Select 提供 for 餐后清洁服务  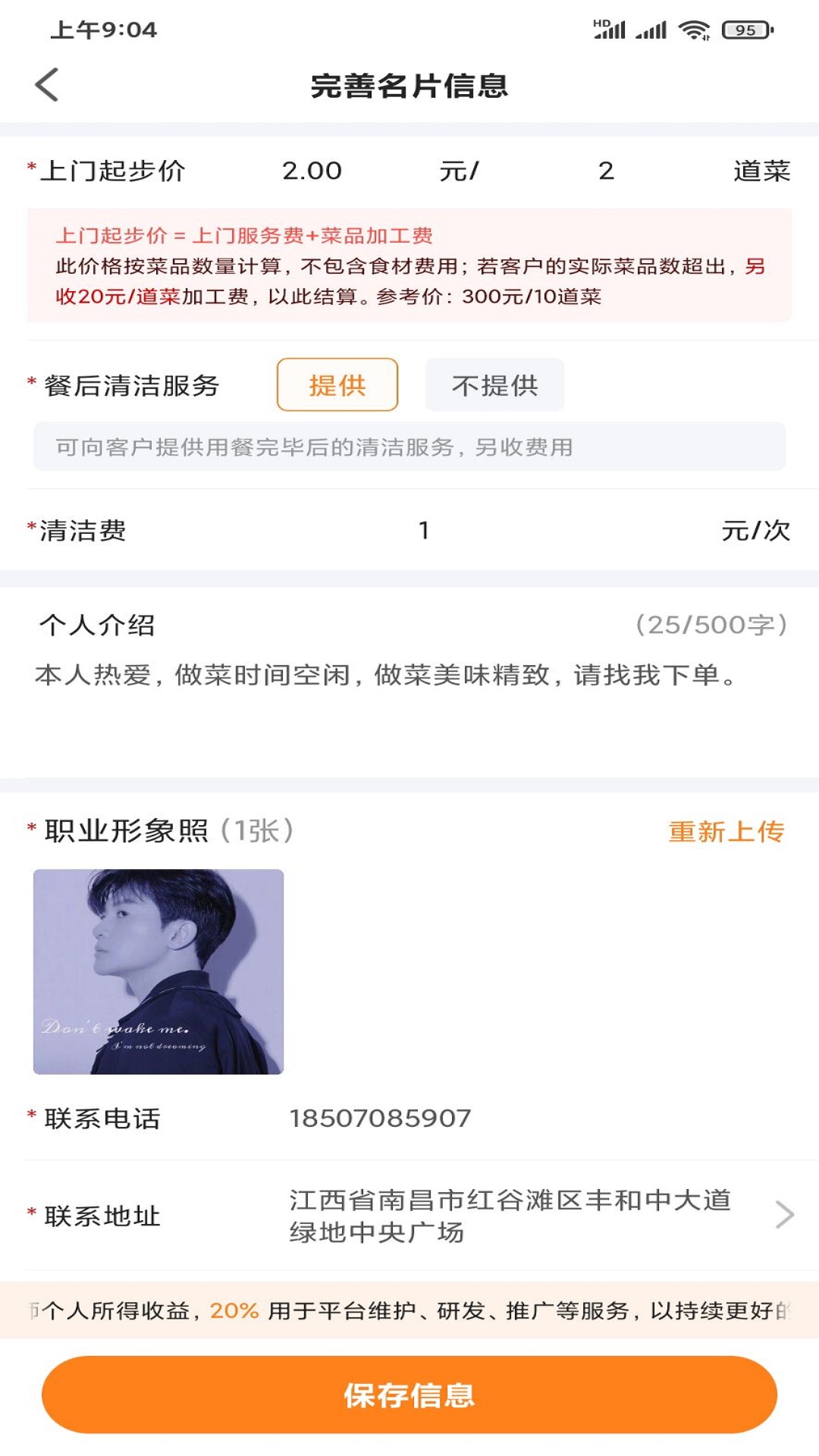337,385
